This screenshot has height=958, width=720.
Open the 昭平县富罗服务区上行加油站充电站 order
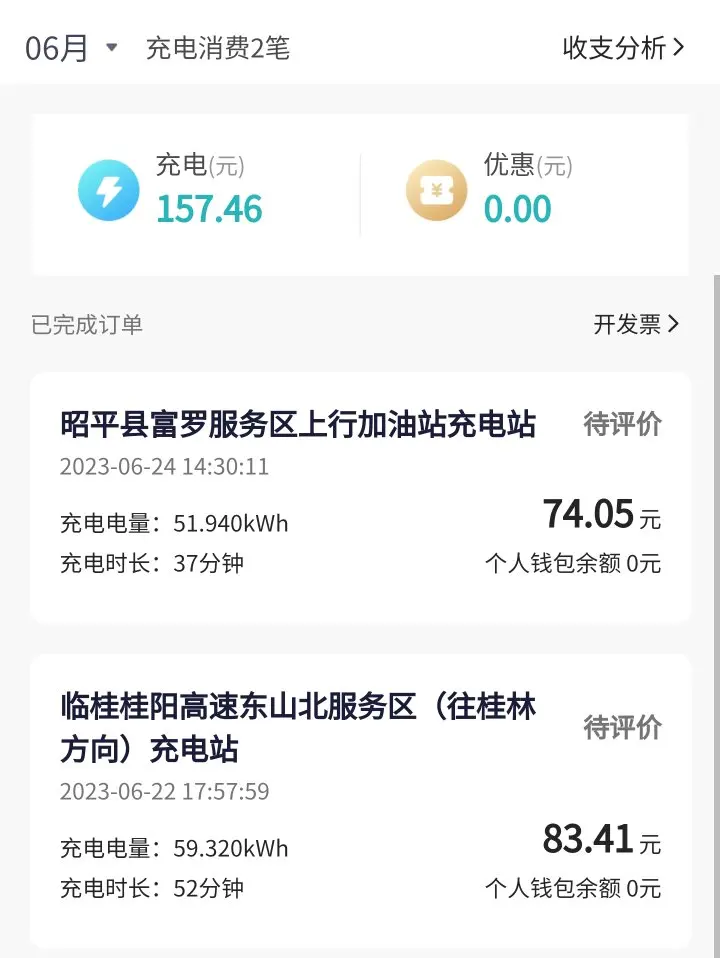point(360,497)
